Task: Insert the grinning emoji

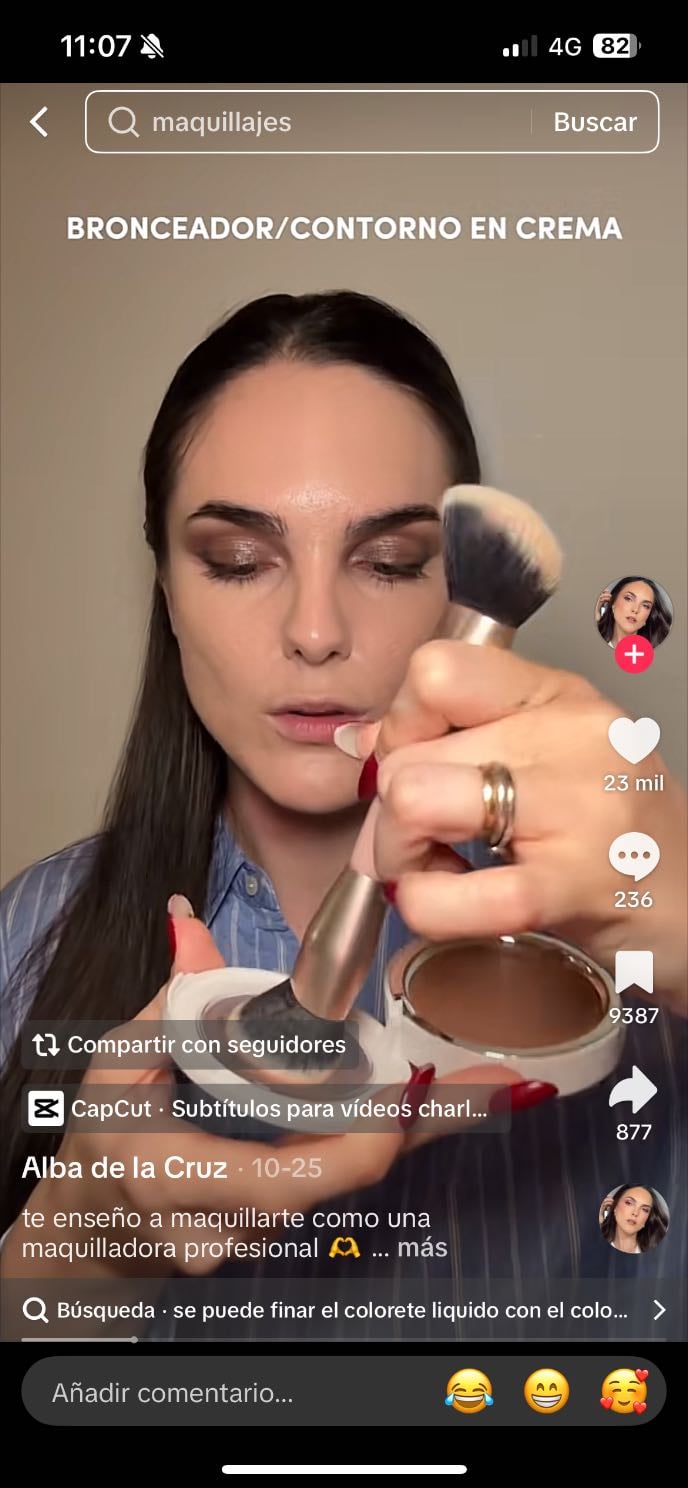Action: (547, 1392)
